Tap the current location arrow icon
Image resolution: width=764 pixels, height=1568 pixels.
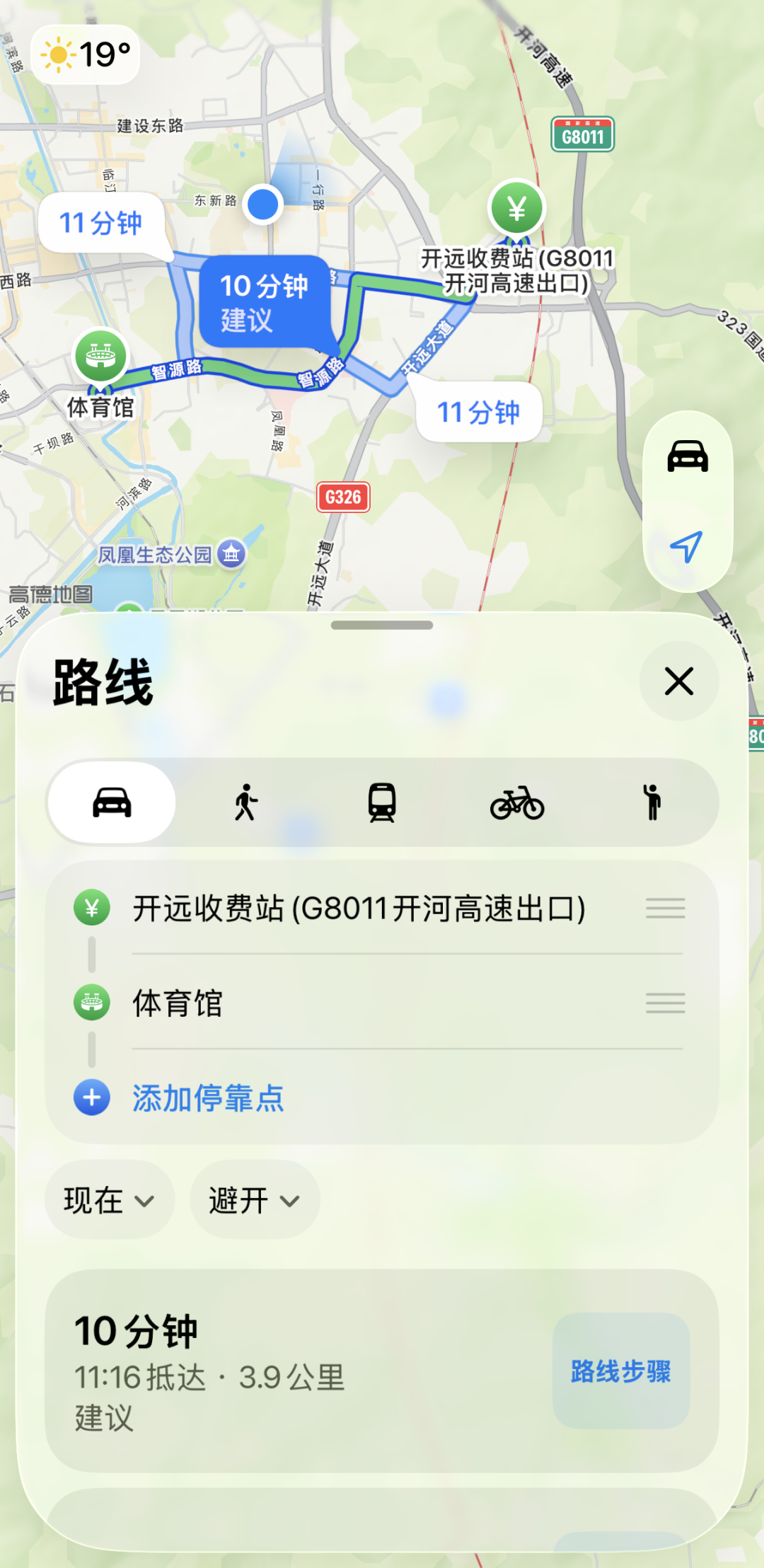point(687,546)
